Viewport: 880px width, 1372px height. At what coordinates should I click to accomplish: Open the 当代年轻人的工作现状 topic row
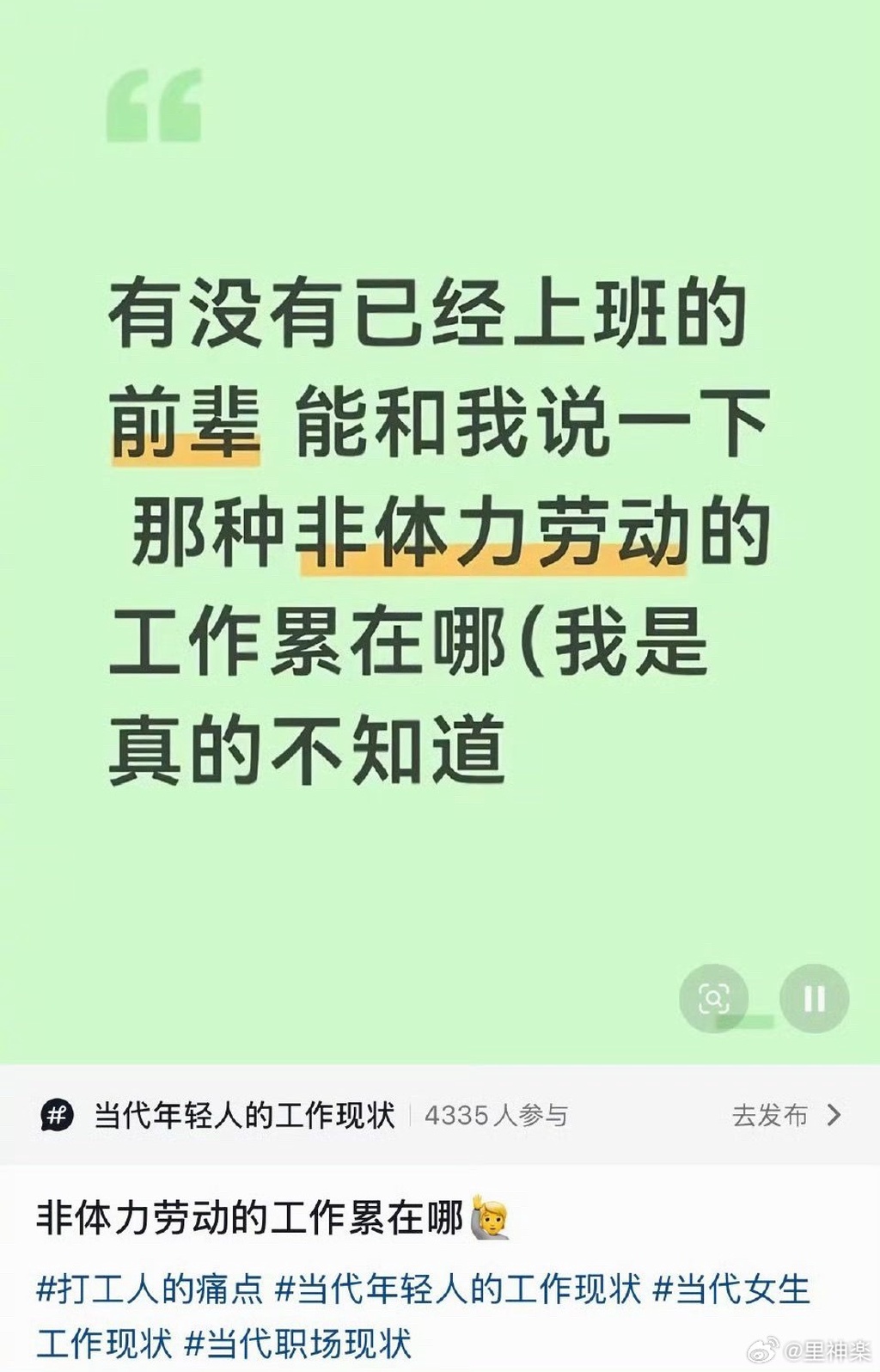coord(244,1115)
